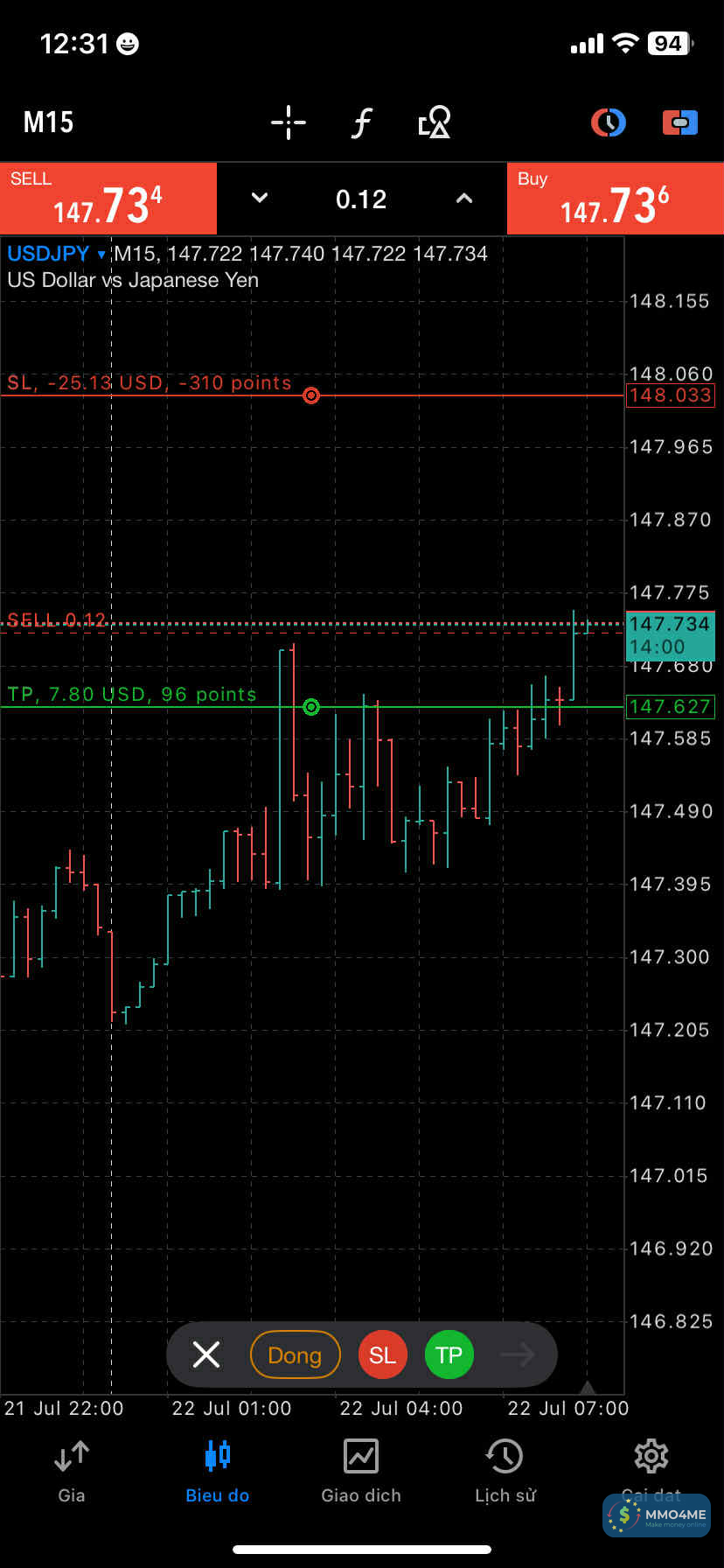Image resolution: width=724 pixels, height=1568 pixels.
Task: Tap the Buy 147.736 button
Action: pyautogui.click(x=615, y=199)
